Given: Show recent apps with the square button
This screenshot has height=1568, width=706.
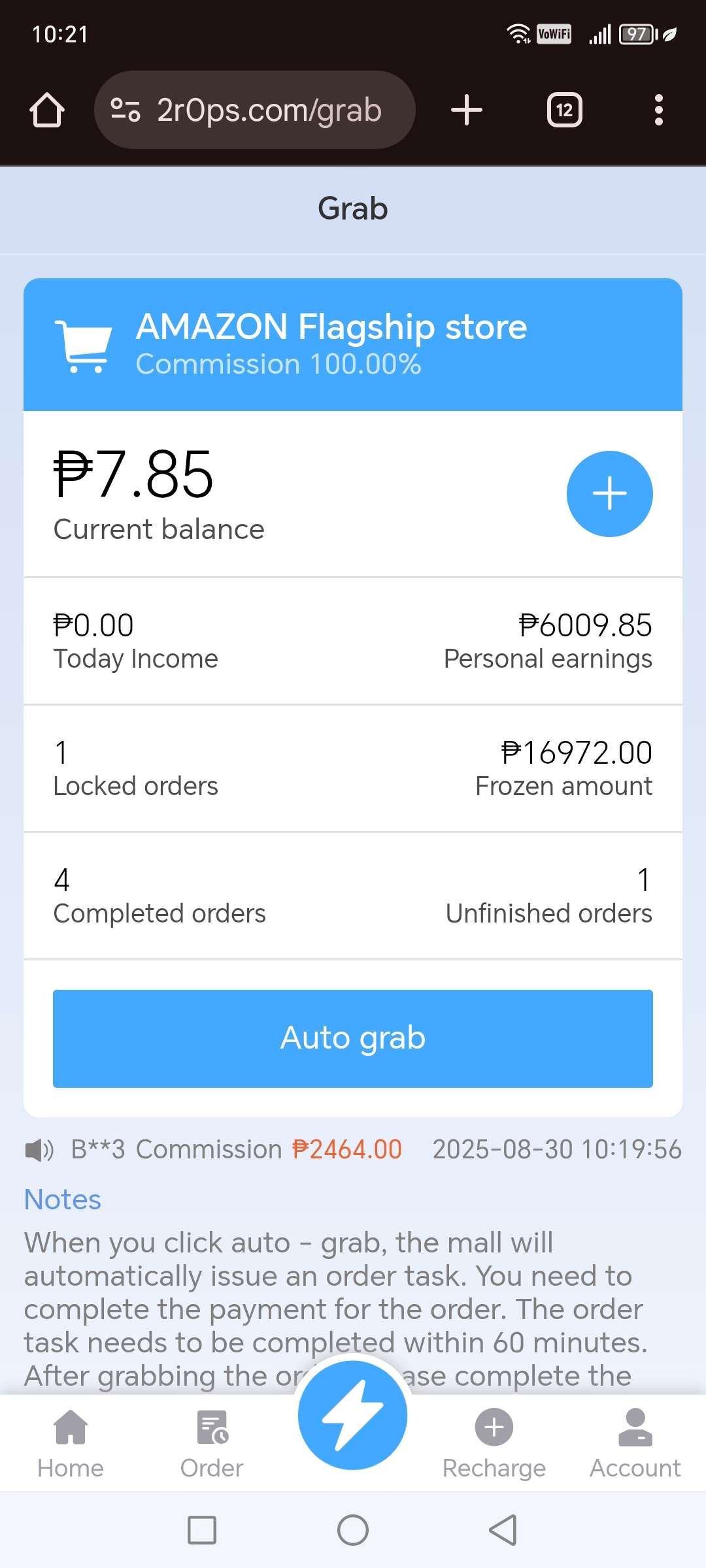Looking at the screenshot, I should (202, 1530).
